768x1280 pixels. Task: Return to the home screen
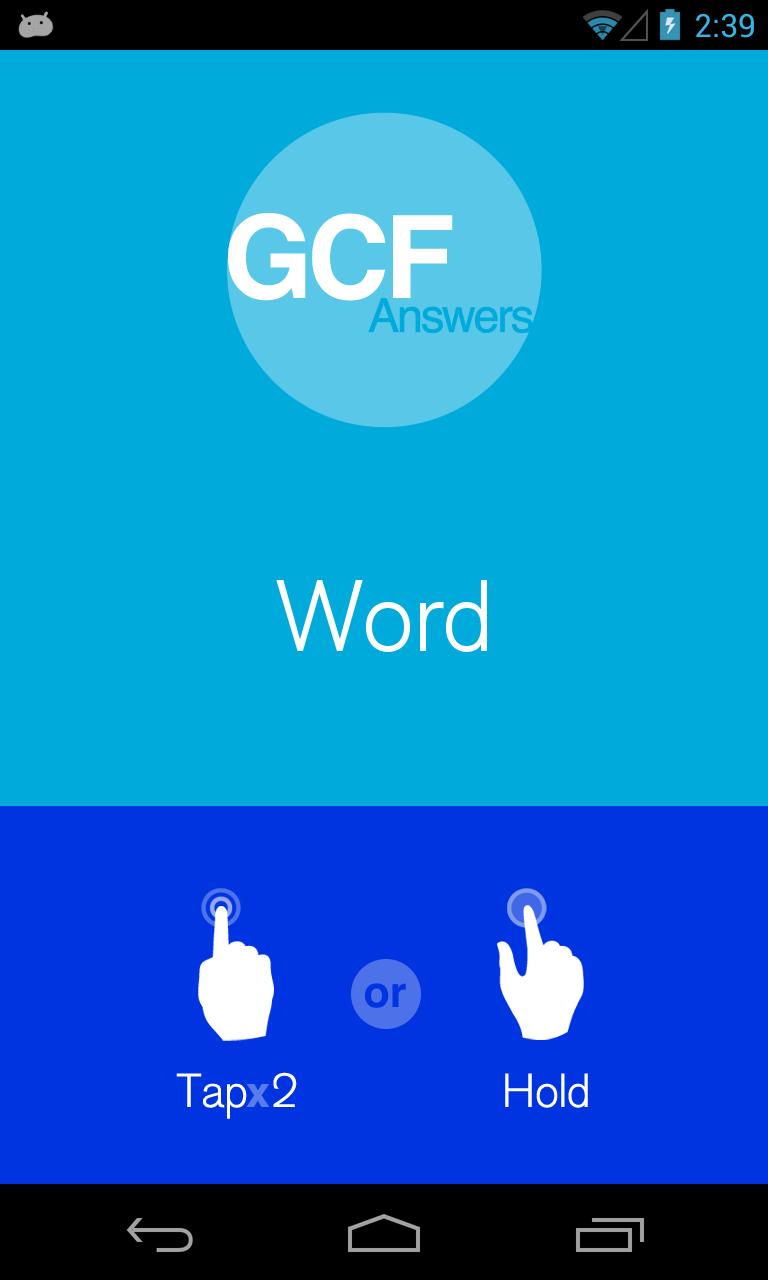click(384, 1234)
